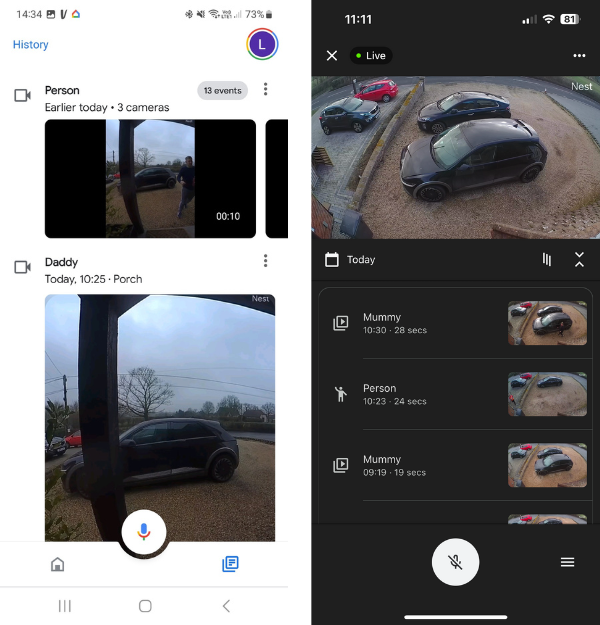The width and height of the screenshot is (600, 625).
Task: Open the Today date picker
Action: tap(350, 259)
